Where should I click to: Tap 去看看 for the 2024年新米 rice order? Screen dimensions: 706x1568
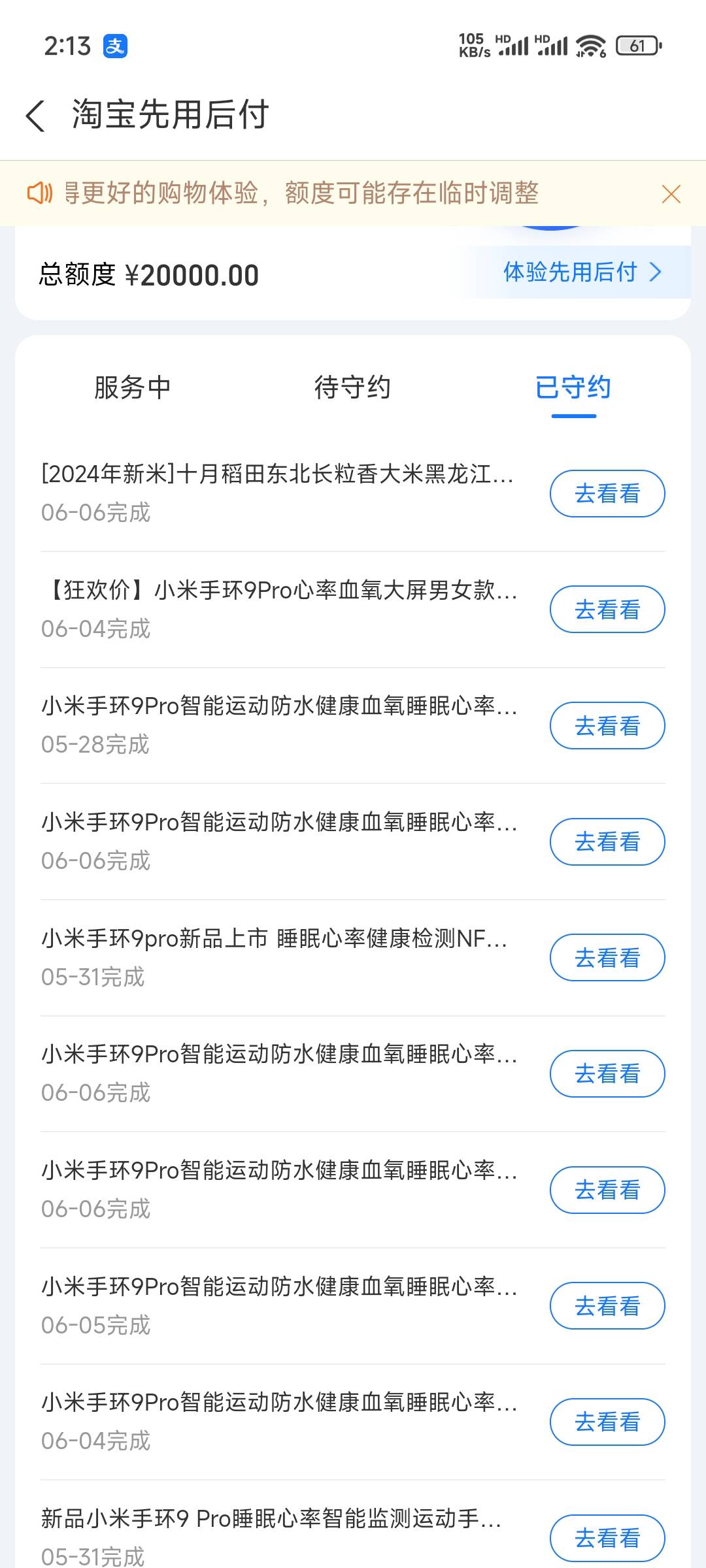607,493
